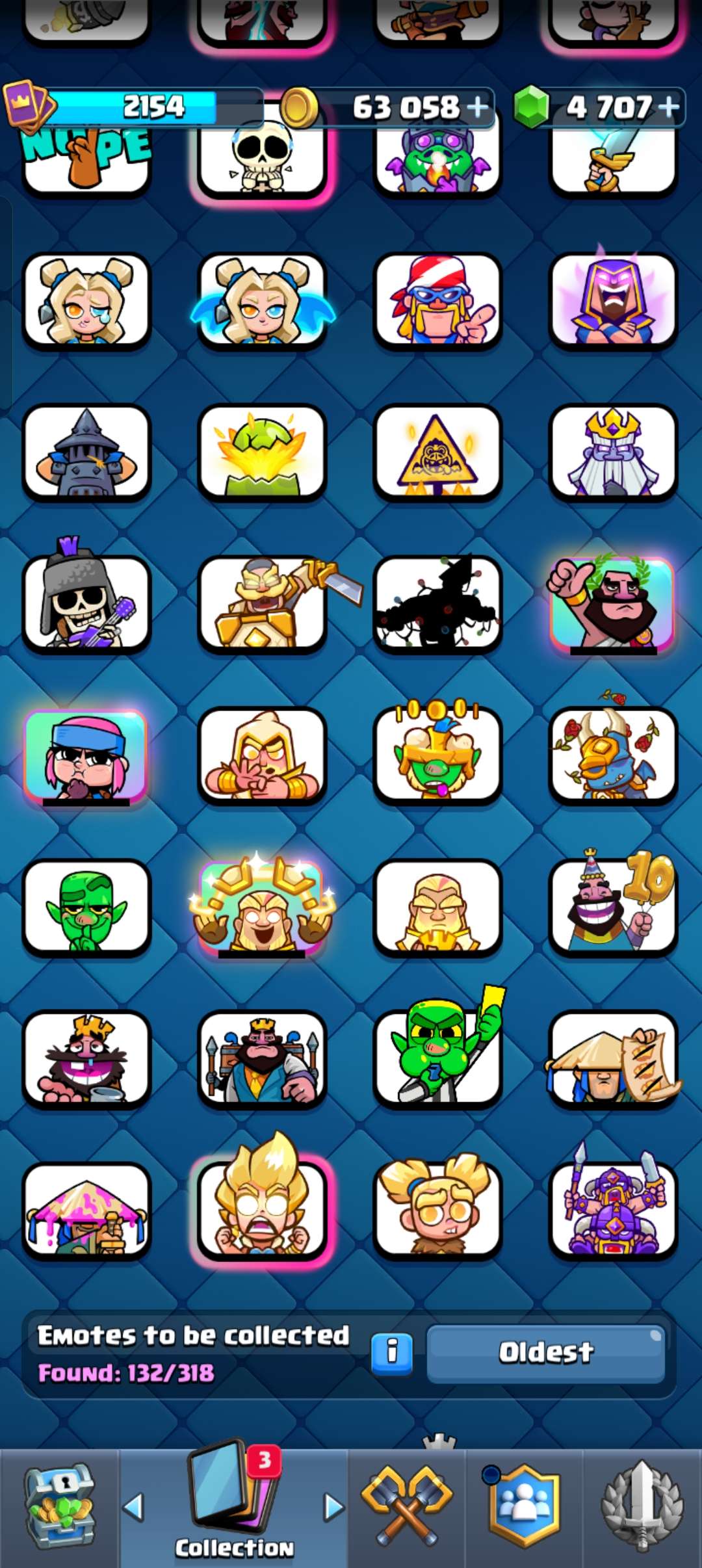The image size is (702, 1568).
Task: Select the yellow warning triangle emote
Action: (x=438, y=452)
